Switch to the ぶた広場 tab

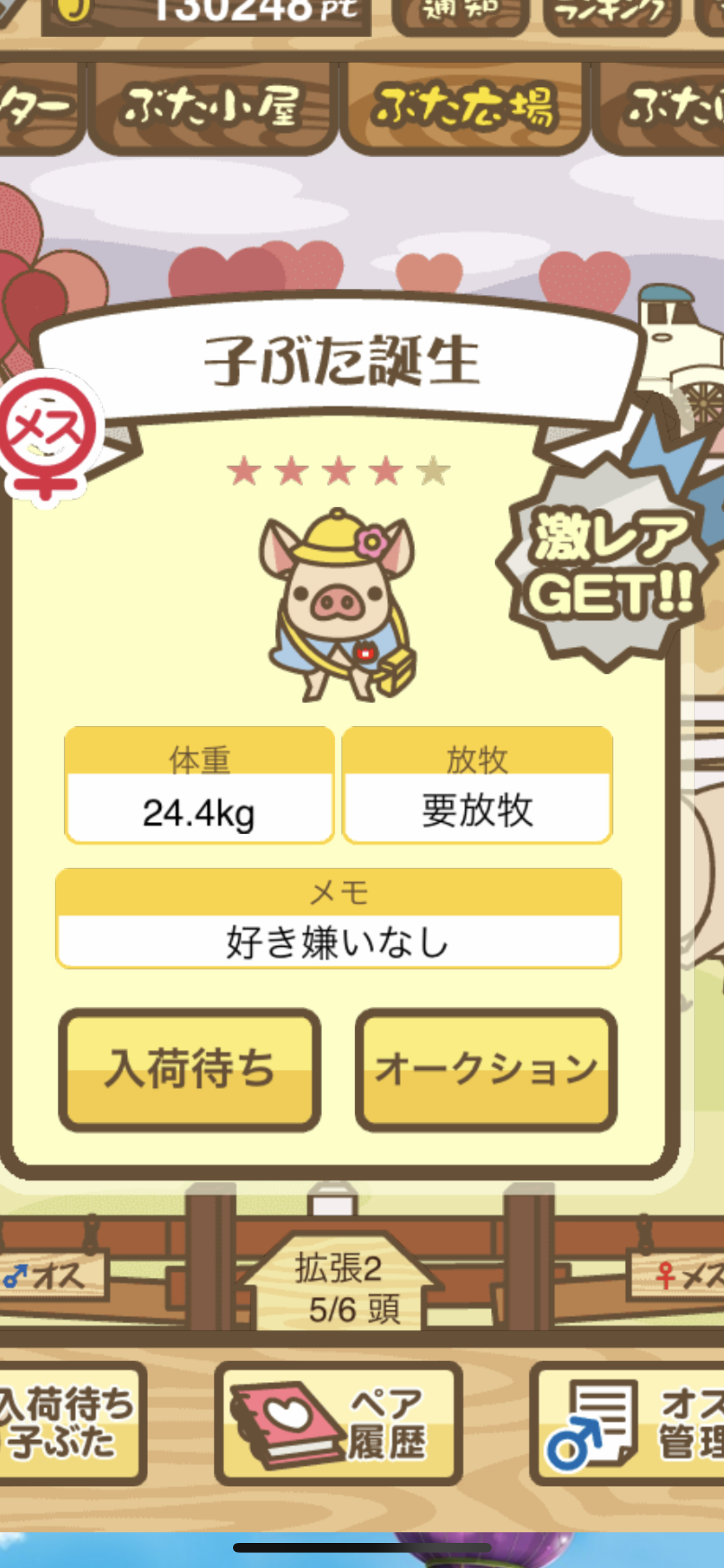click(x=463, y=107)
